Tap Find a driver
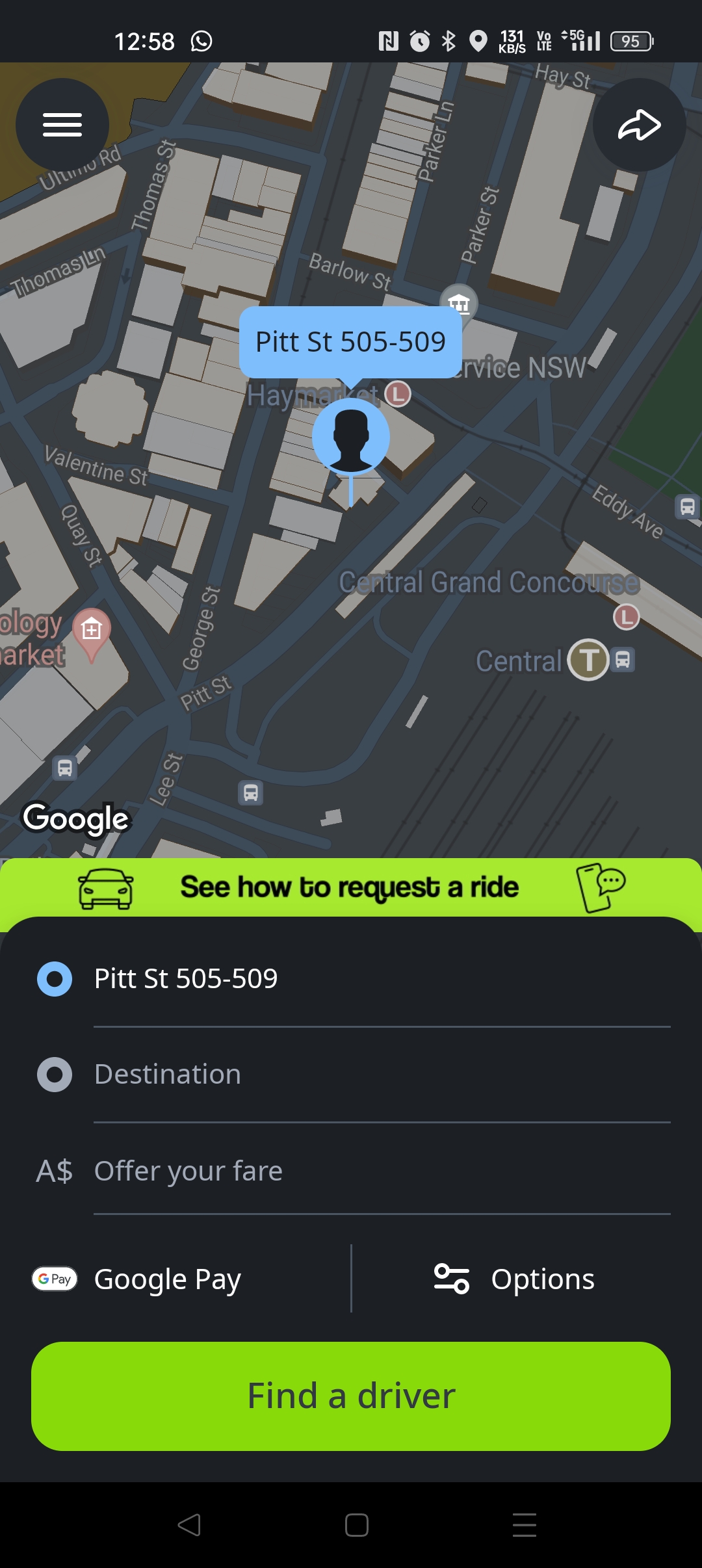Screen dimensions: 702x1568 point(351,1396)
